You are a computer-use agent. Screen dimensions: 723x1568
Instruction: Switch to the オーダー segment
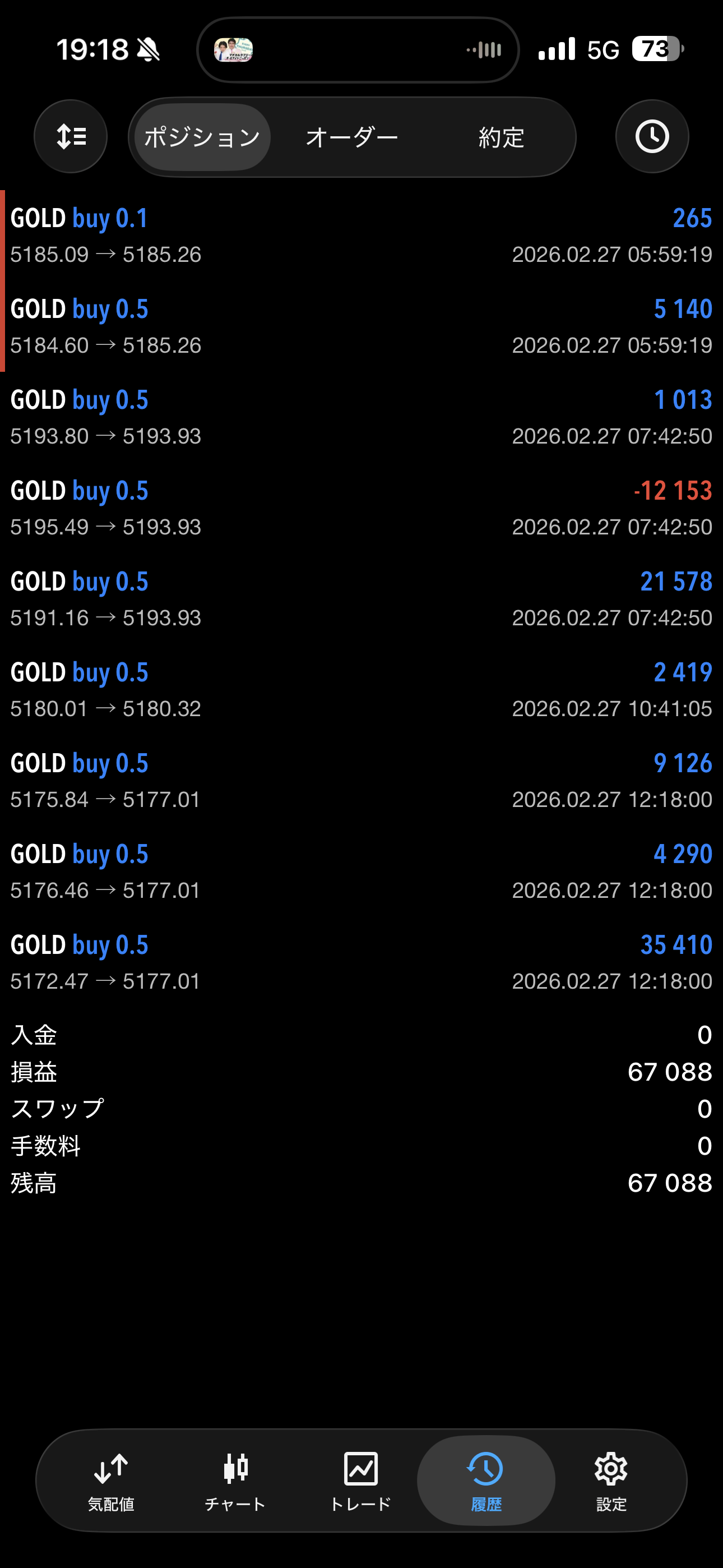[x=352, y=137]
